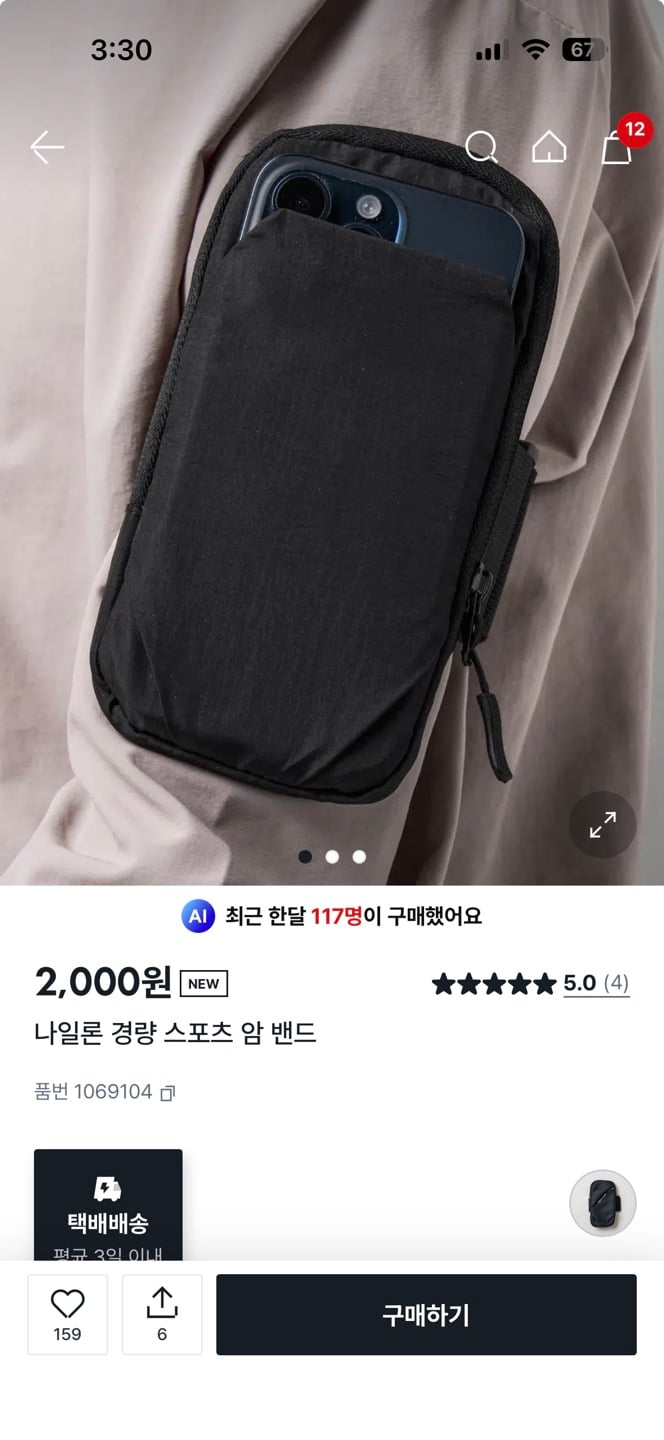Screen dimensions: 664x1440
Task: Tap the floating armband thumbnail
Action: click(x=603, y=1203)
